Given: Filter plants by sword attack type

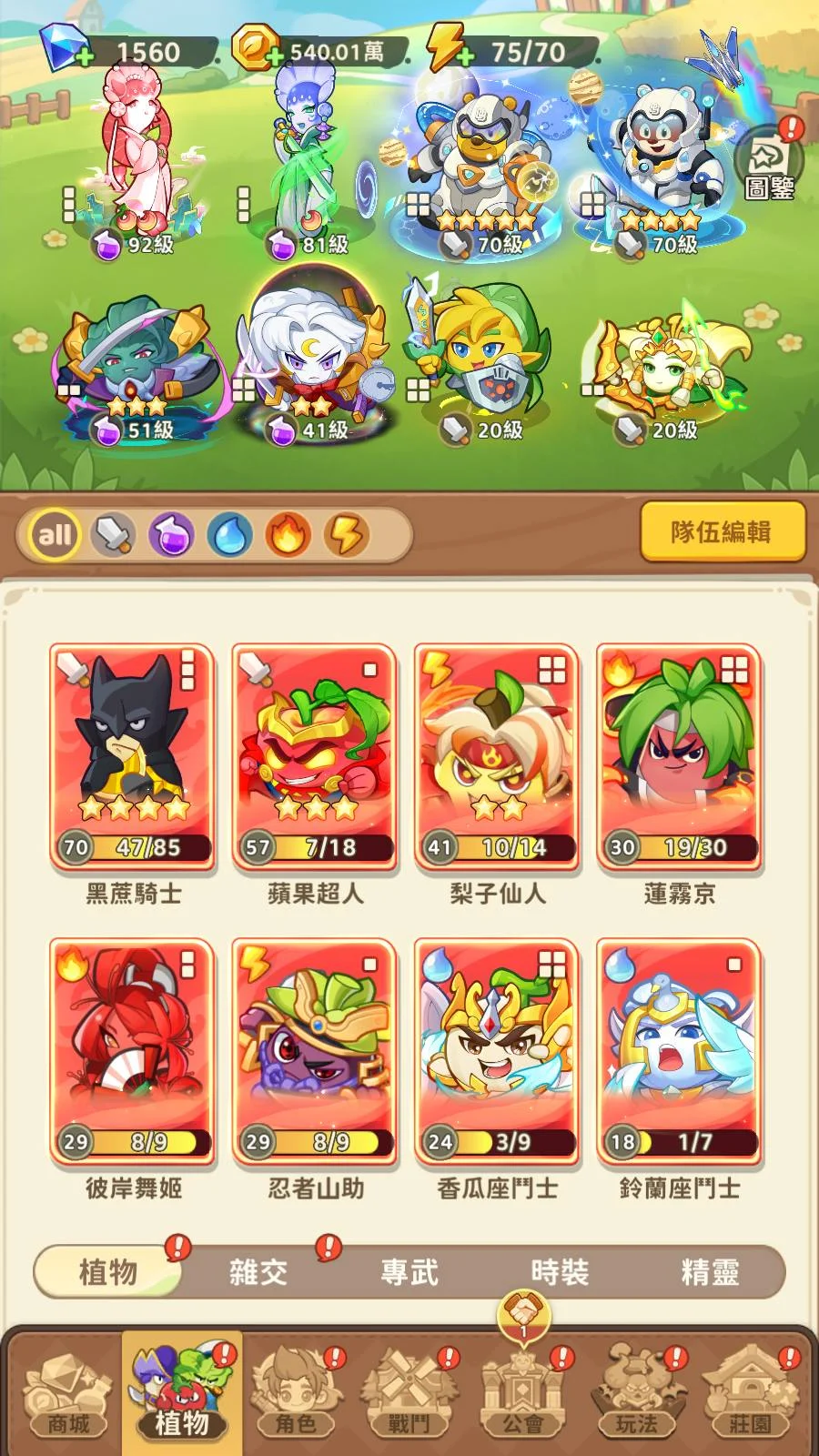Looking at the screenshot, I should pyautogui.click(x=113, y=534).
